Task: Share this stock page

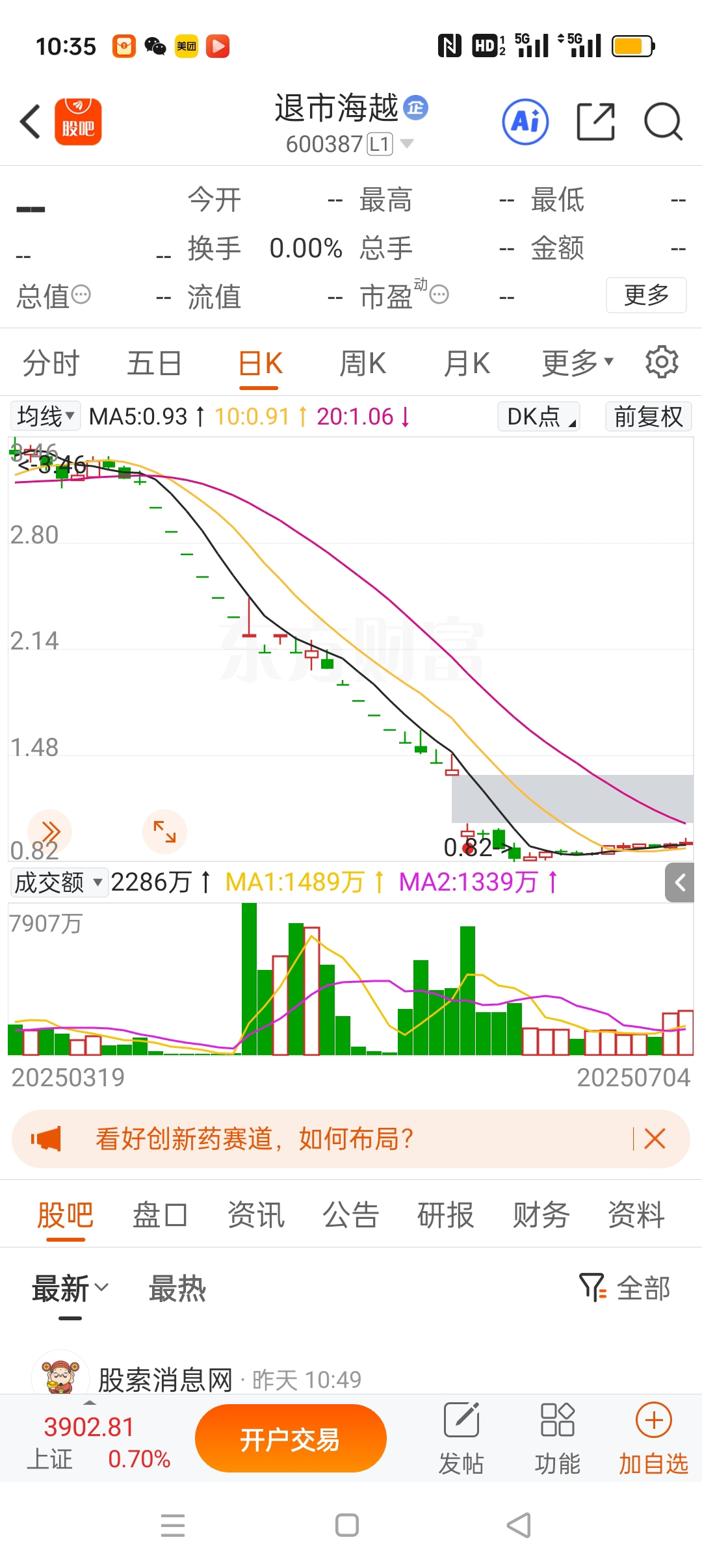Action: pos(595,122)
